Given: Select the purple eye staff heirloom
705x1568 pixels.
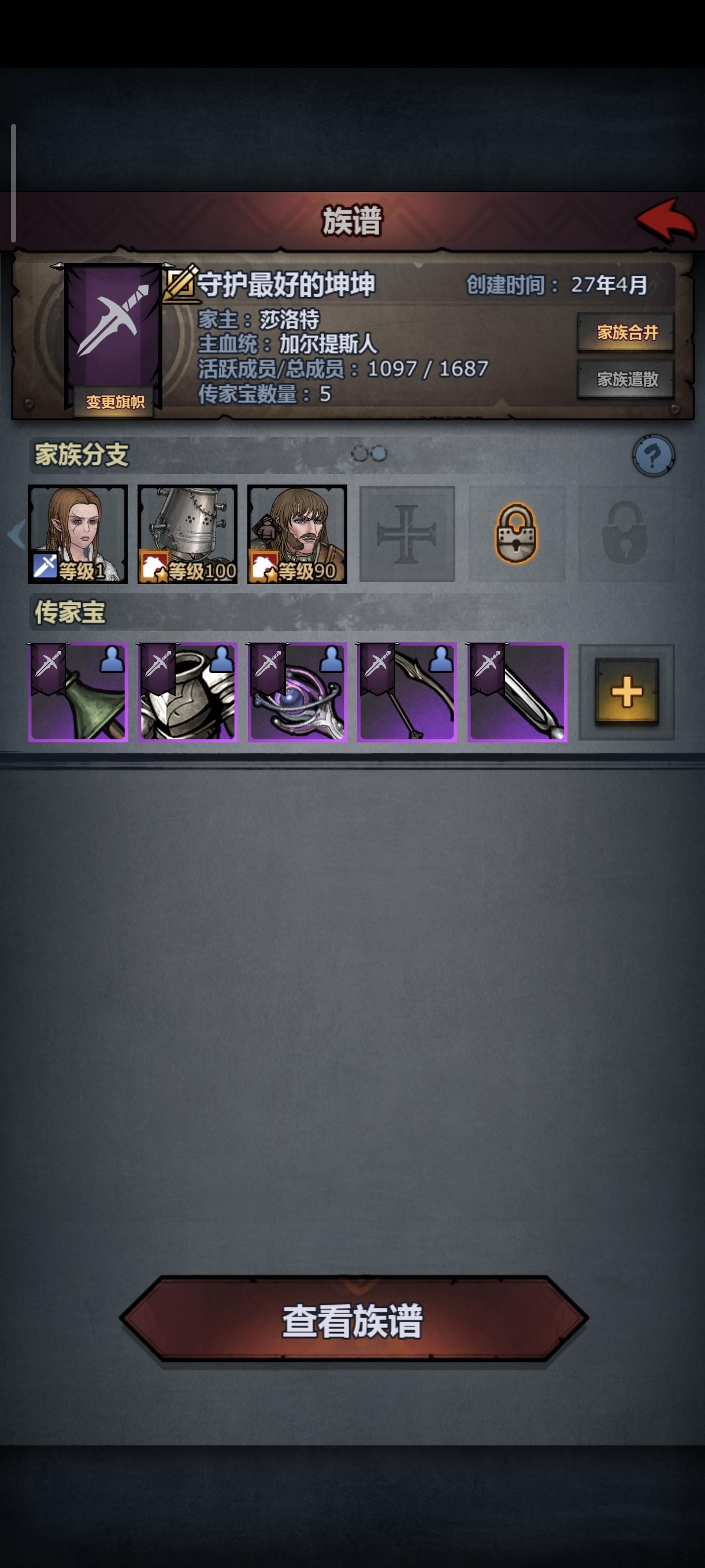Looking at the screenshot, I should (x=298, y=694).
